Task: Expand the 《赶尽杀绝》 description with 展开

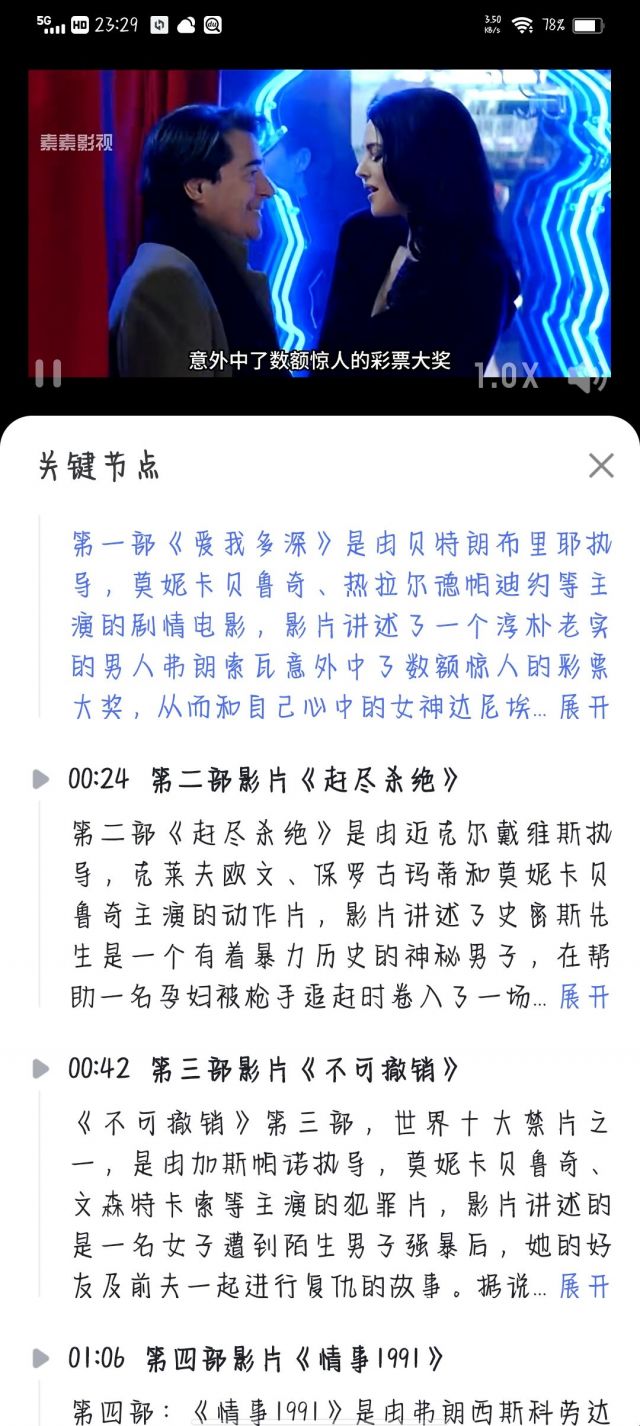Action: pyautogui.click(x=584, y=996)
